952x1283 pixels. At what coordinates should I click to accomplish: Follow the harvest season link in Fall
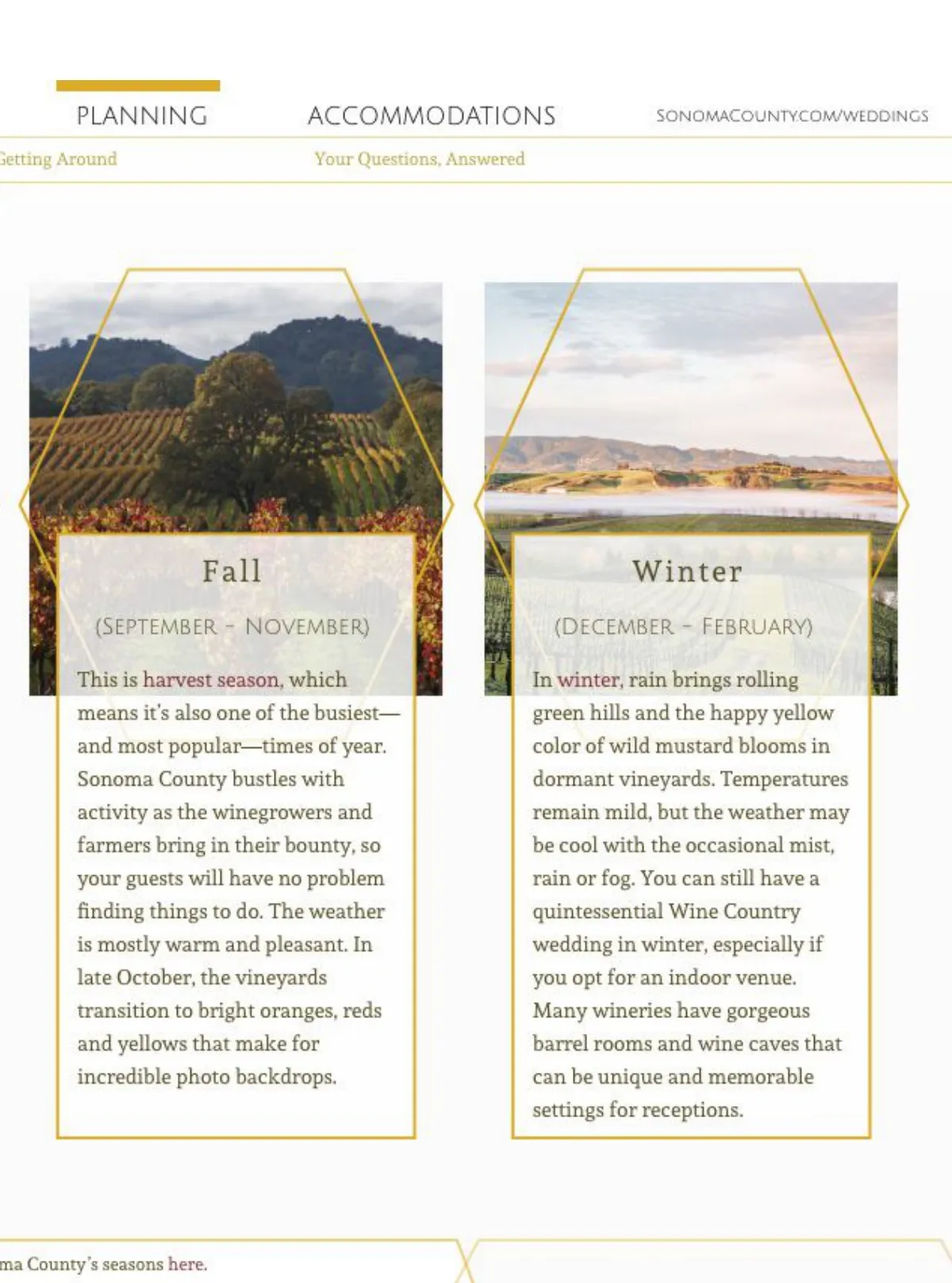click(x=212, y=680)
